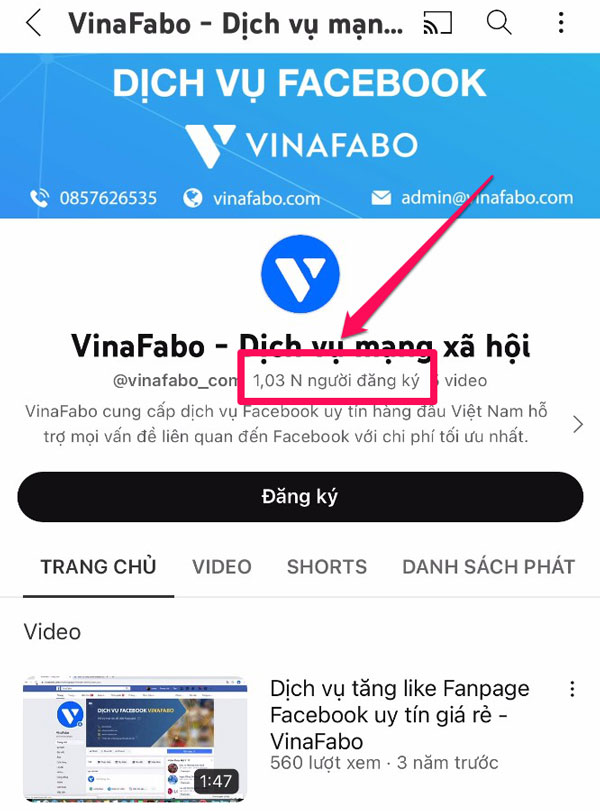Image resolution: width=600 pixels, height=811 pixels.
Task: Open options menu for the VinaFabo video
Action: [x=572, y=689]
